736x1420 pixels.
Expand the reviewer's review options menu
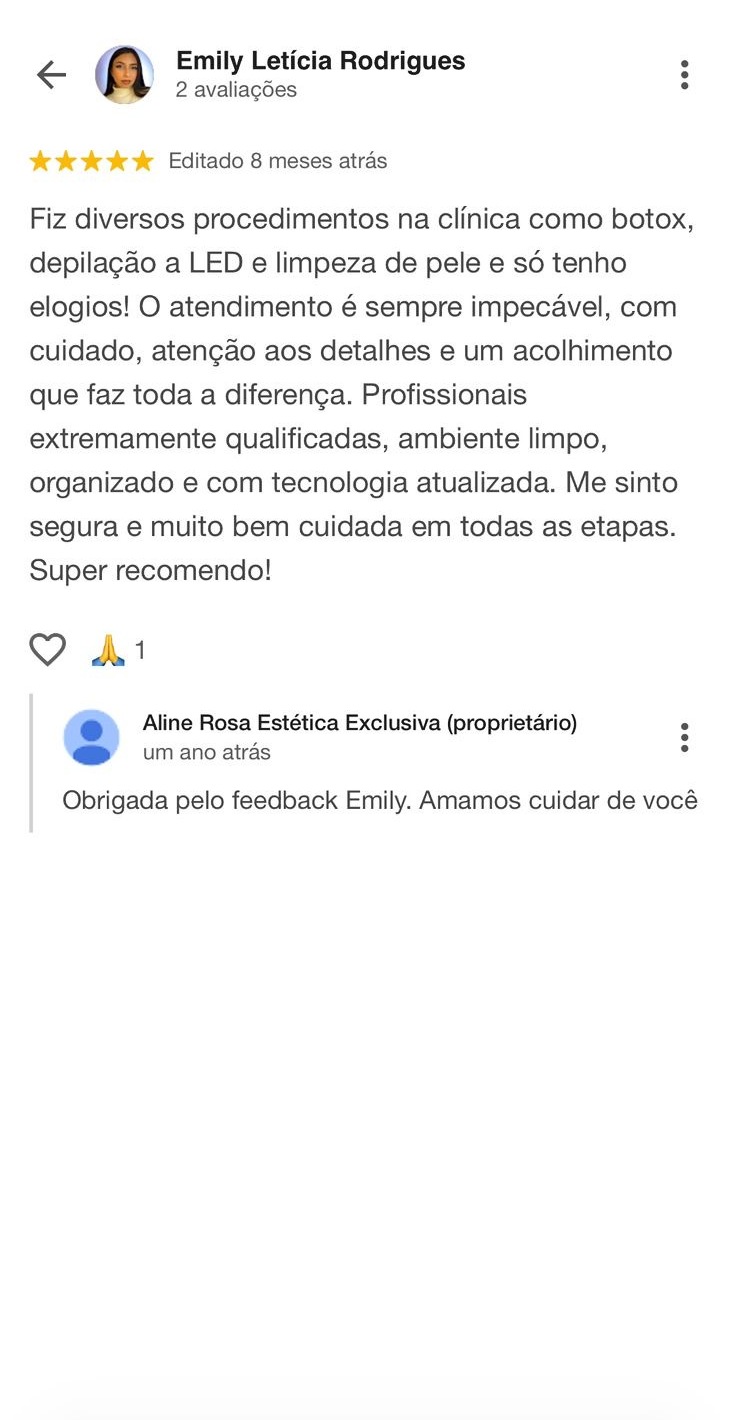684,73
